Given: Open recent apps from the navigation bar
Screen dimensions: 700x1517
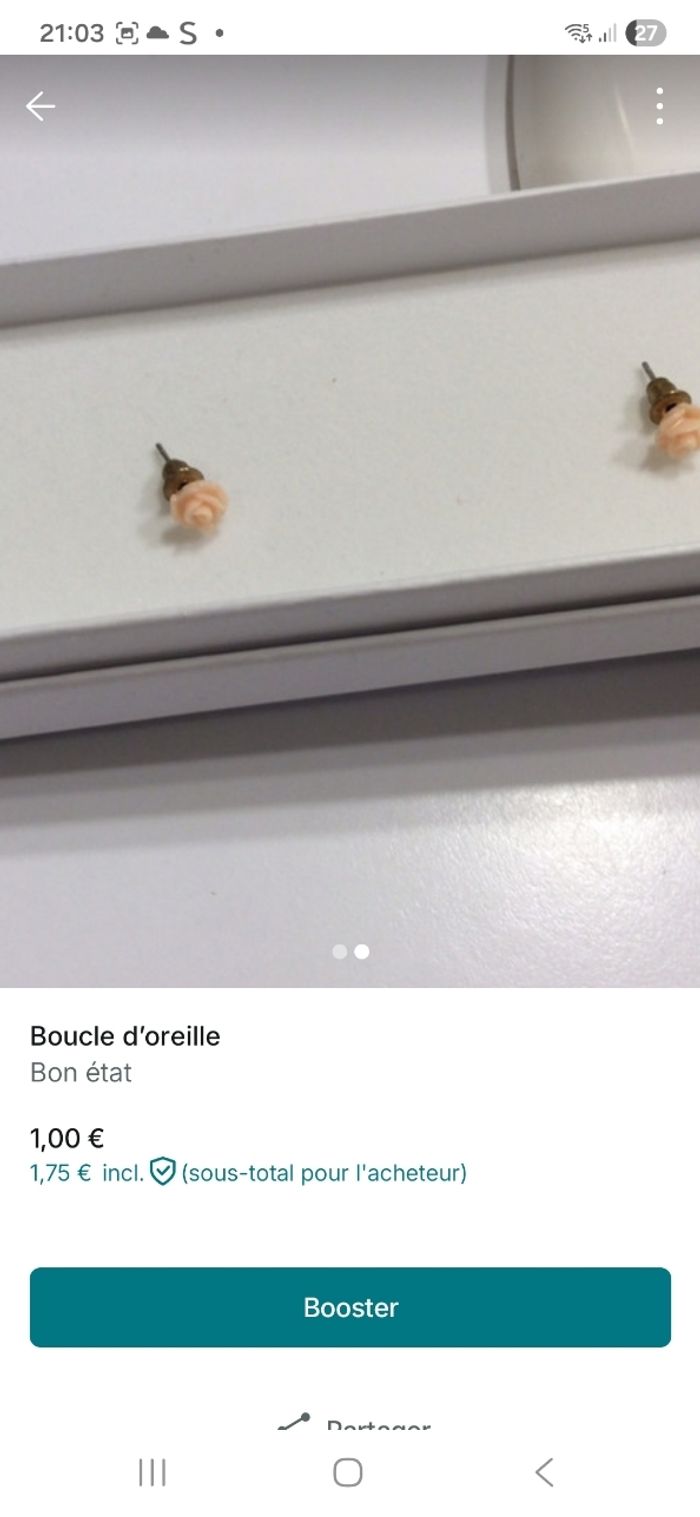Looking at the screenshot, I should click(152, 1472).
